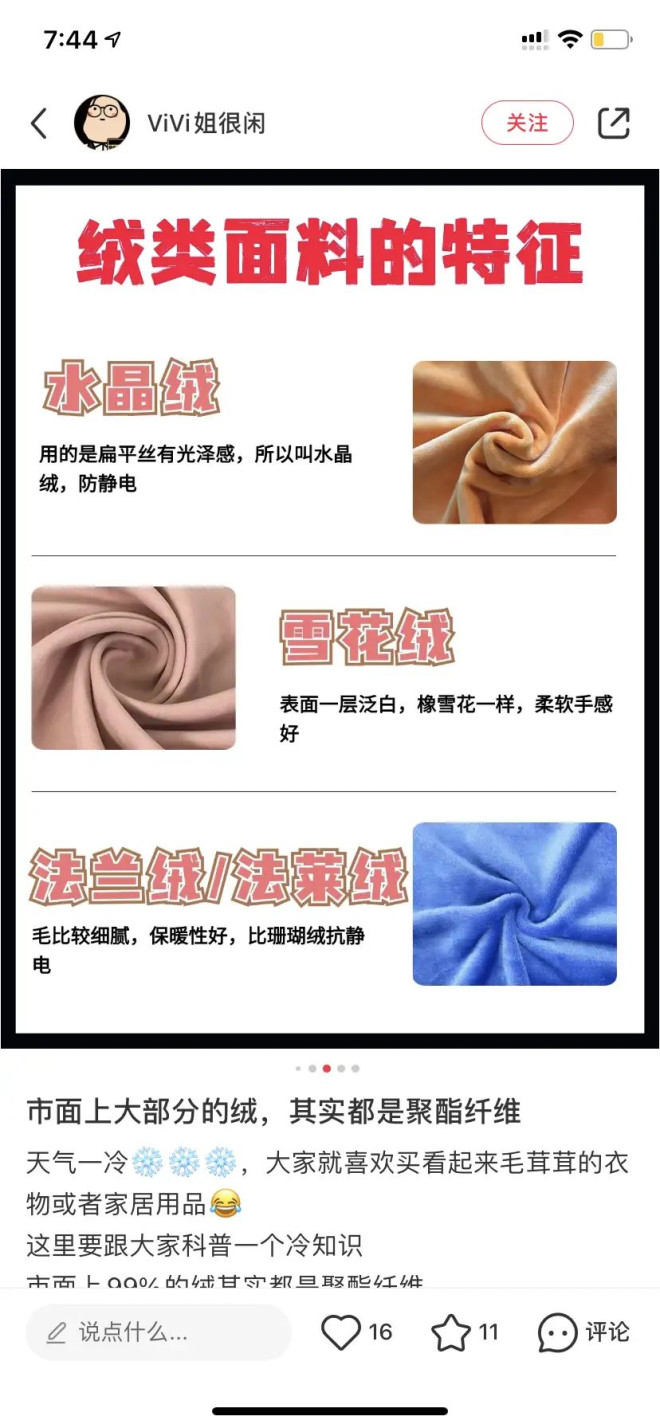Save post with the star icon
660x1428 pixels.
pyautogui.click(x=451, y=1331)
